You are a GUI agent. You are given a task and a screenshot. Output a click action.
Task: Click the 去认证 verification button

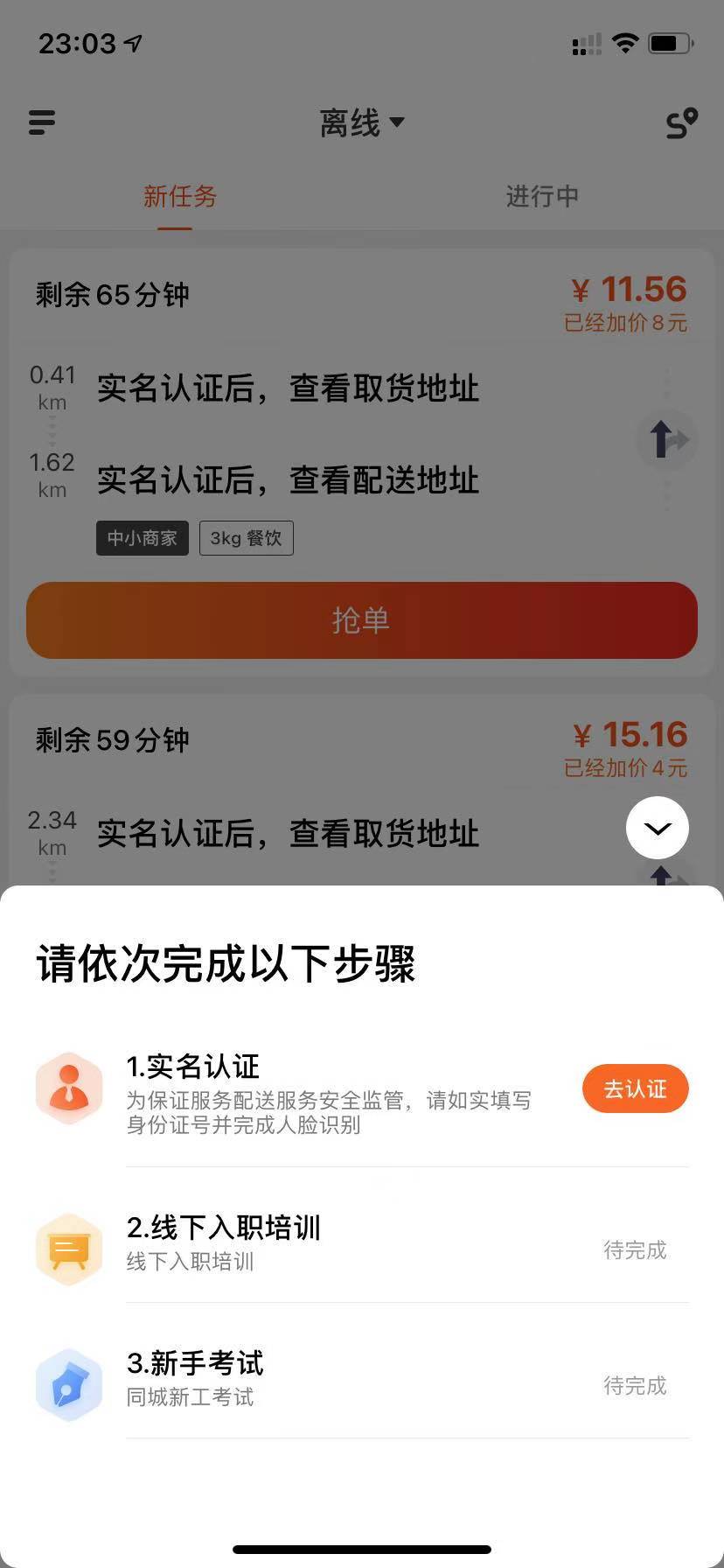coord(636,1088)
